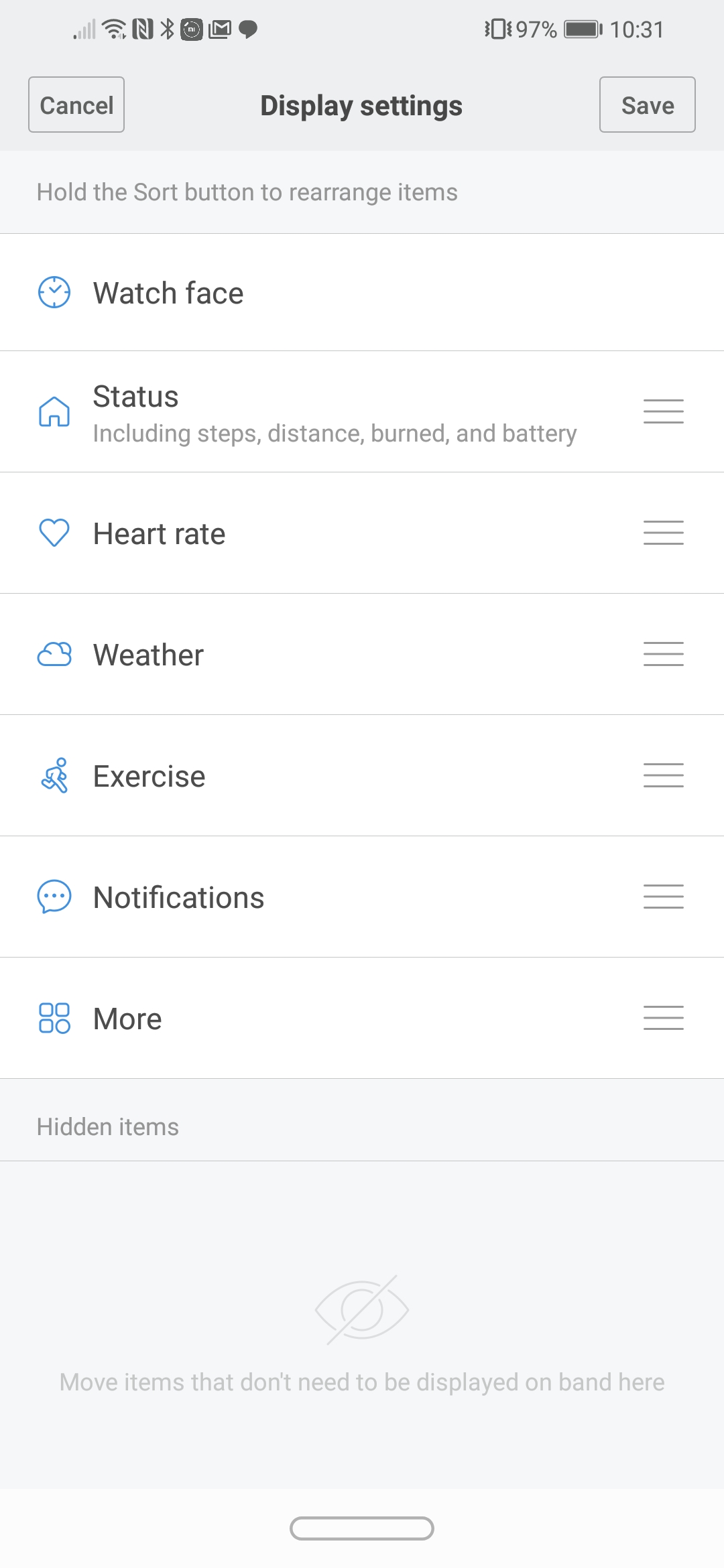Tap the sort handle beside More
This screenshot has height=1568, width=724.
[664, 1018]
